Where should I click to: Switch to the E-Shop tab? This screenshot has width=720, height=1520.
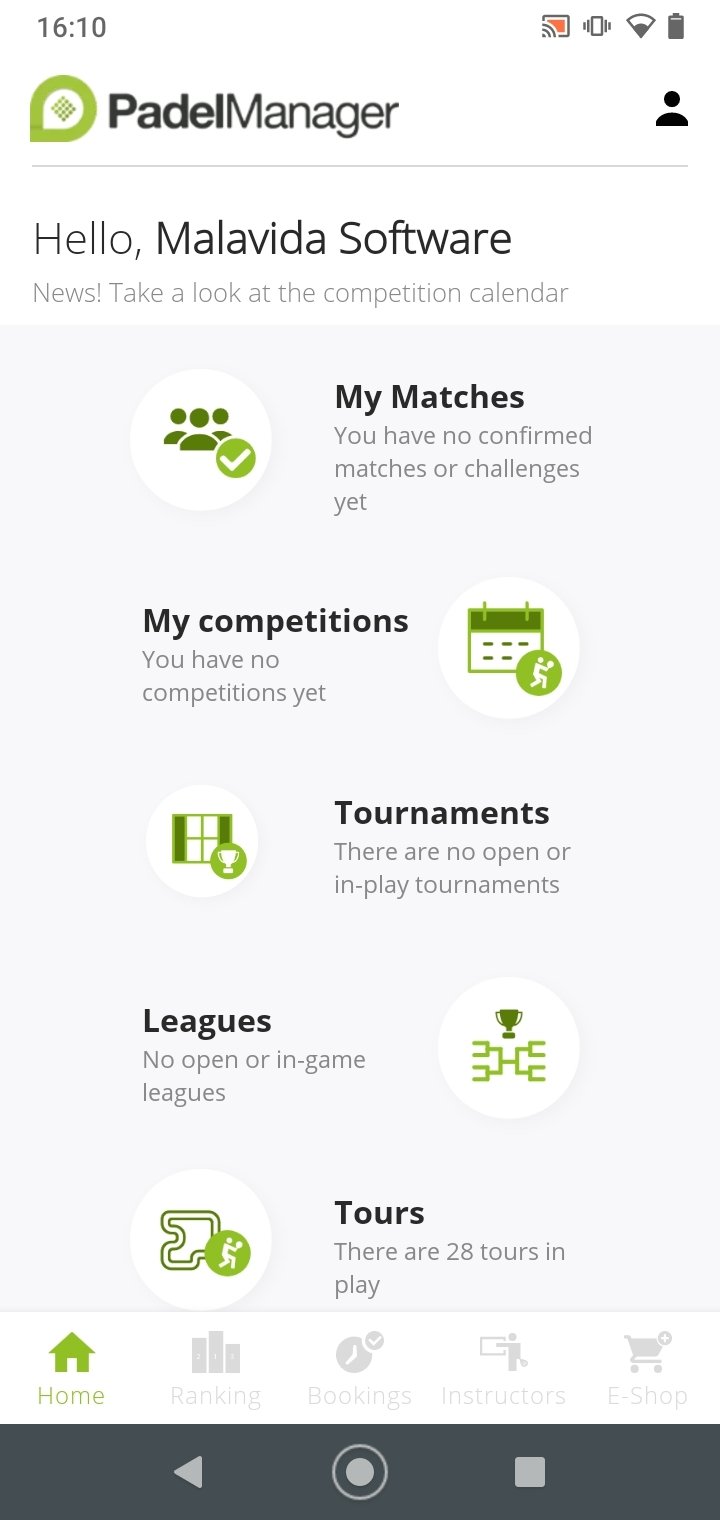(x=648, y=1368)
